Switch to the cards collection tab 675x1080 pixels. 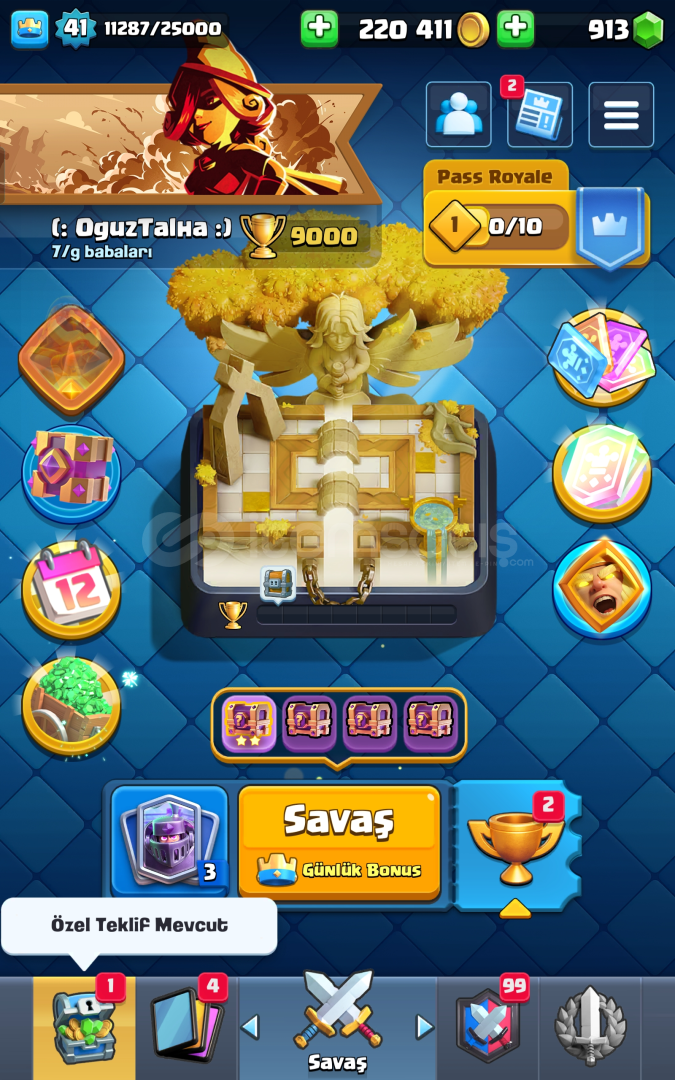187,1027
